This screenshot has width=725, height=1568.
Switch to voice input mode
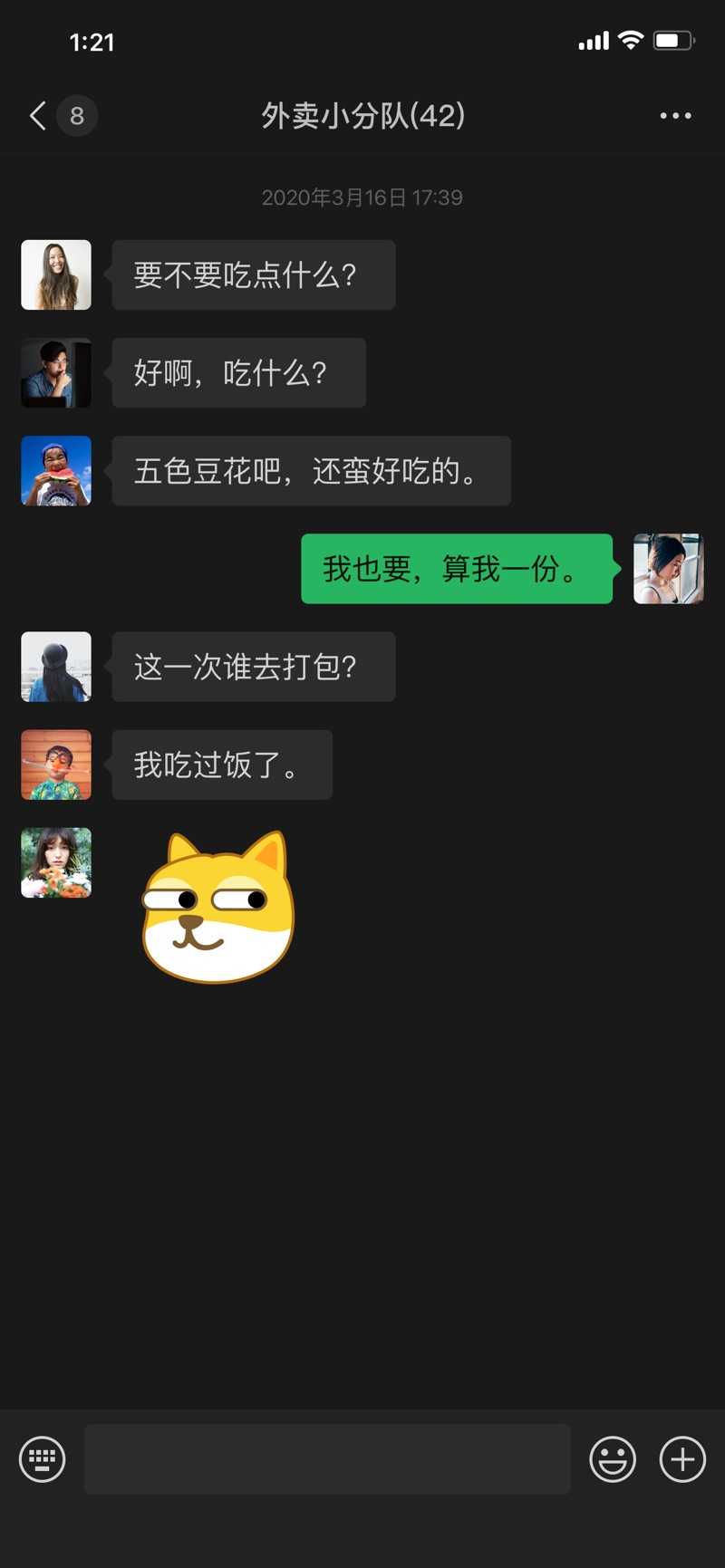click(x=43, y=1459)
